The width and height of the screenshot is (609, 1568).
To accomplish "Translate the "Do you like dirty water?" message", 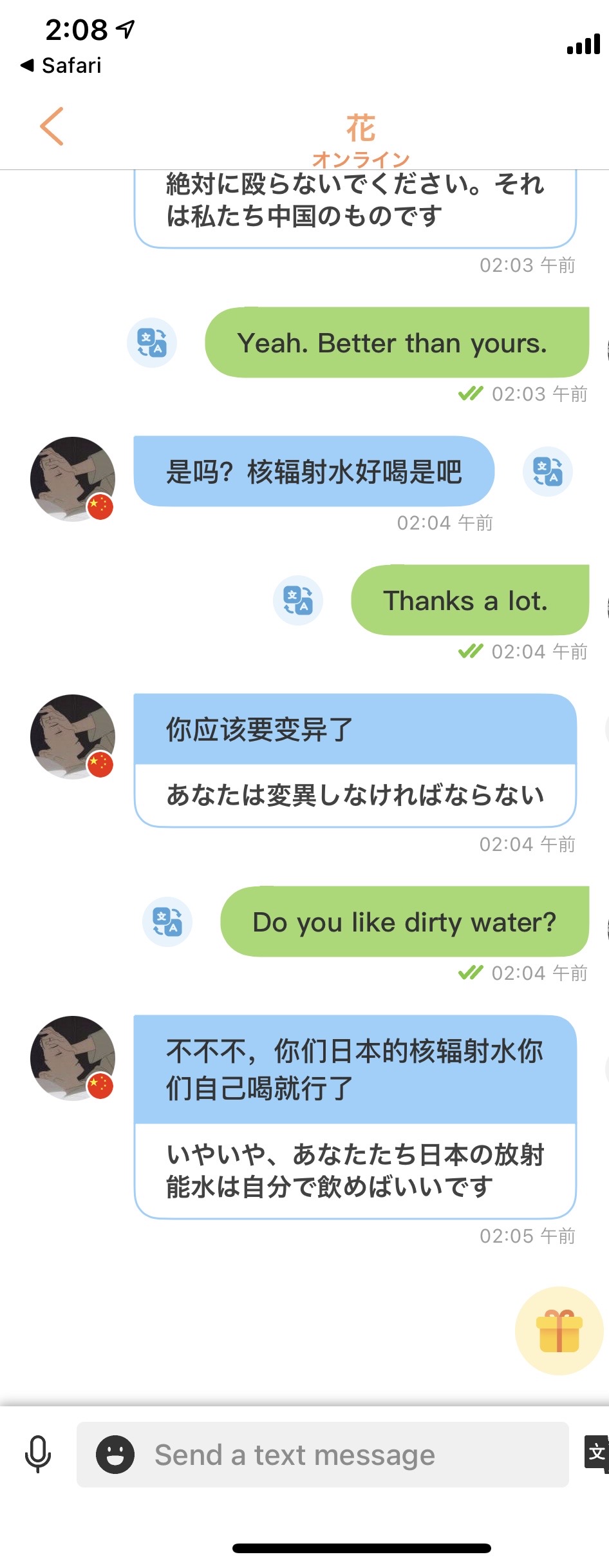I will pyautogui.click(x=167, y=922).
